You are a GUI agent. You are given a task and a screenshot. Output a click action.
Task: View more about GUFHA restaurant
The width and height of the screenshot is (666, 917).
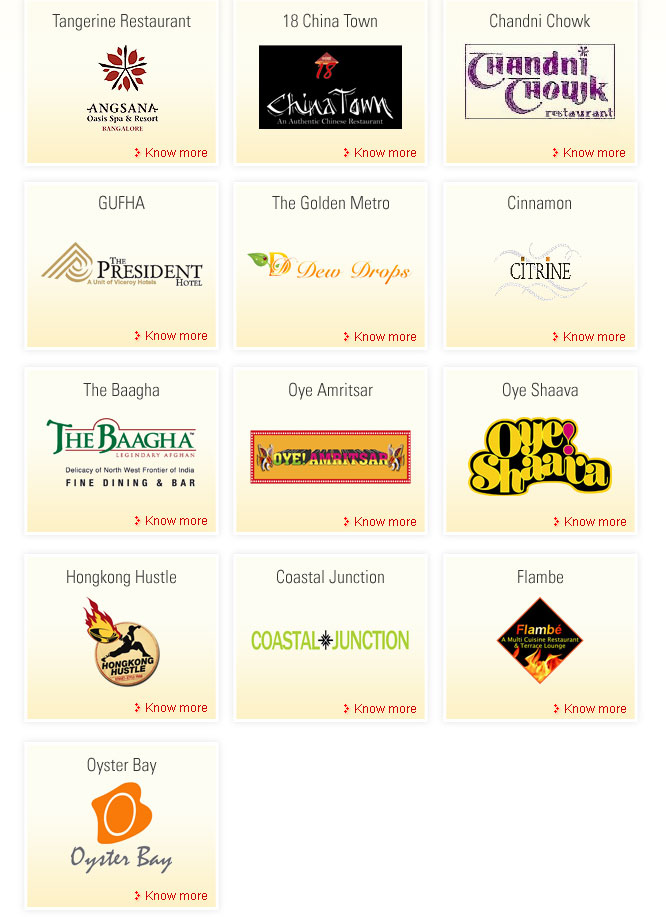[176, 336]
